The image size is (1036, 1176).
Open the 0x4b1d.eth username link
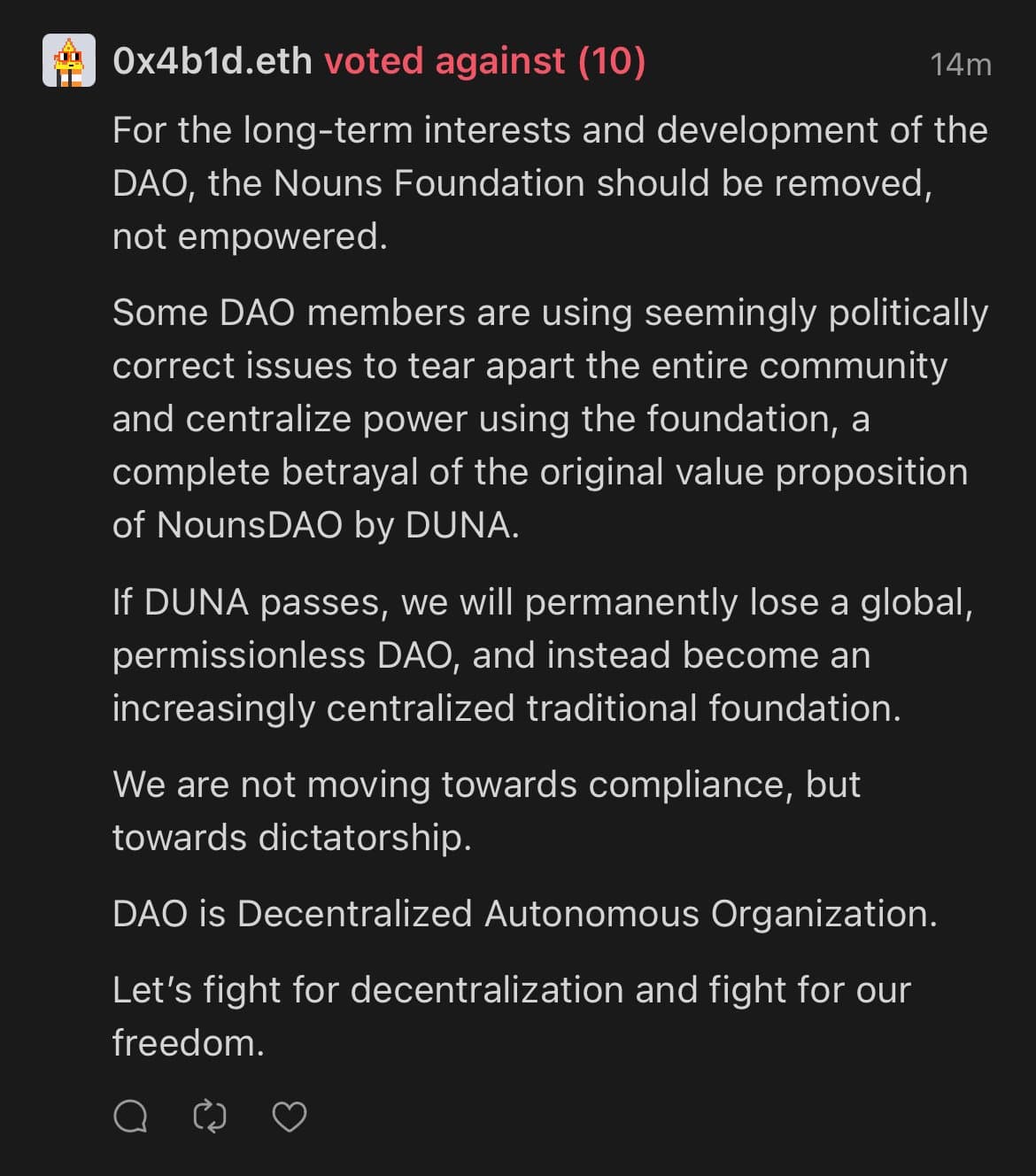213,61
